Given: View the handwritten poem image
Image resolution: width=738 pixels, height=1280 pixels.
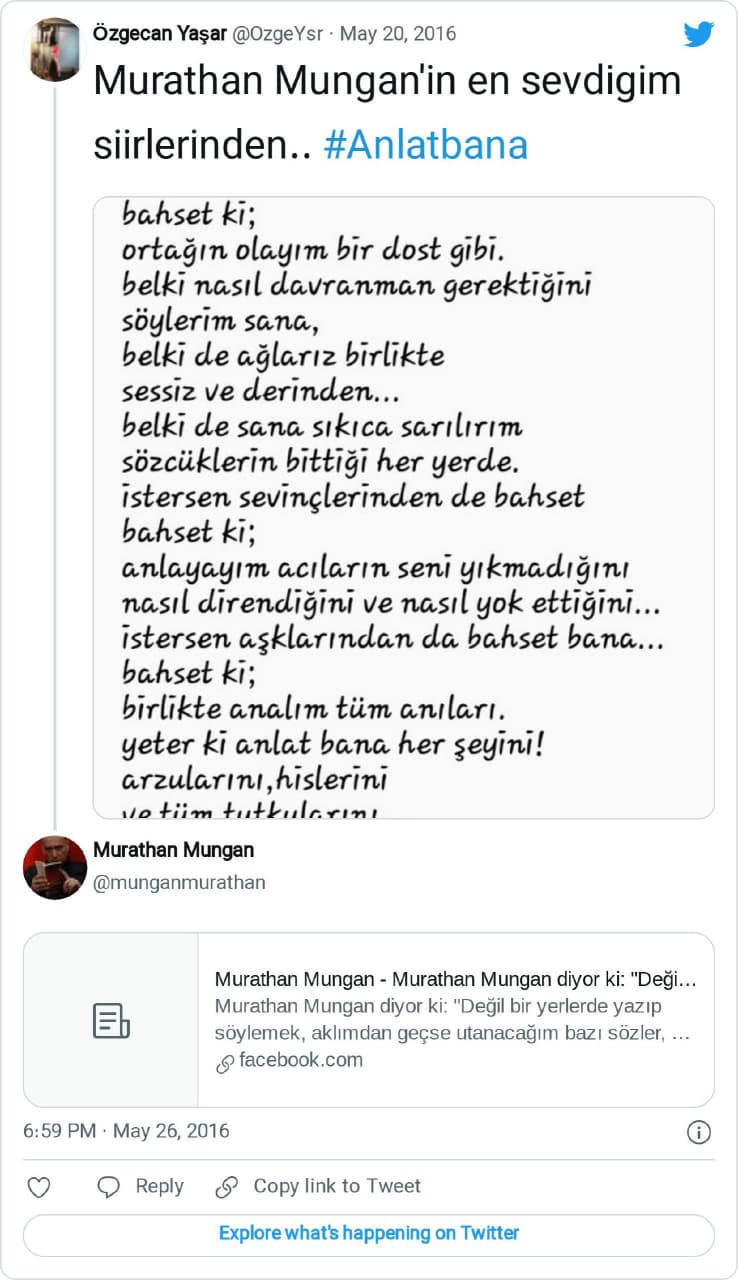Looking at the screenshot, I should click(x=403, y=507).
